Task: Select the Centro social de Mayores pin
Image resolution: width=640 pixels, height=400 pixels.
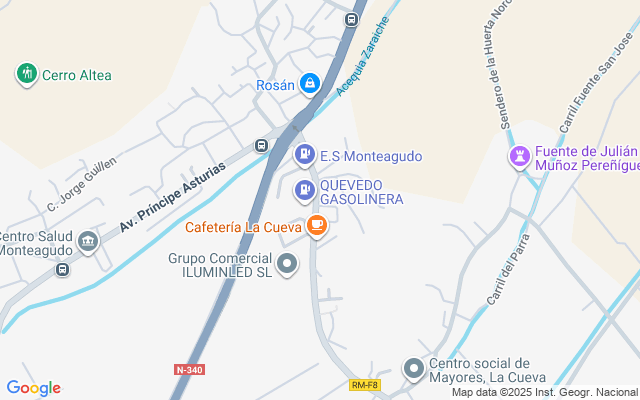Action: [414, 369]
